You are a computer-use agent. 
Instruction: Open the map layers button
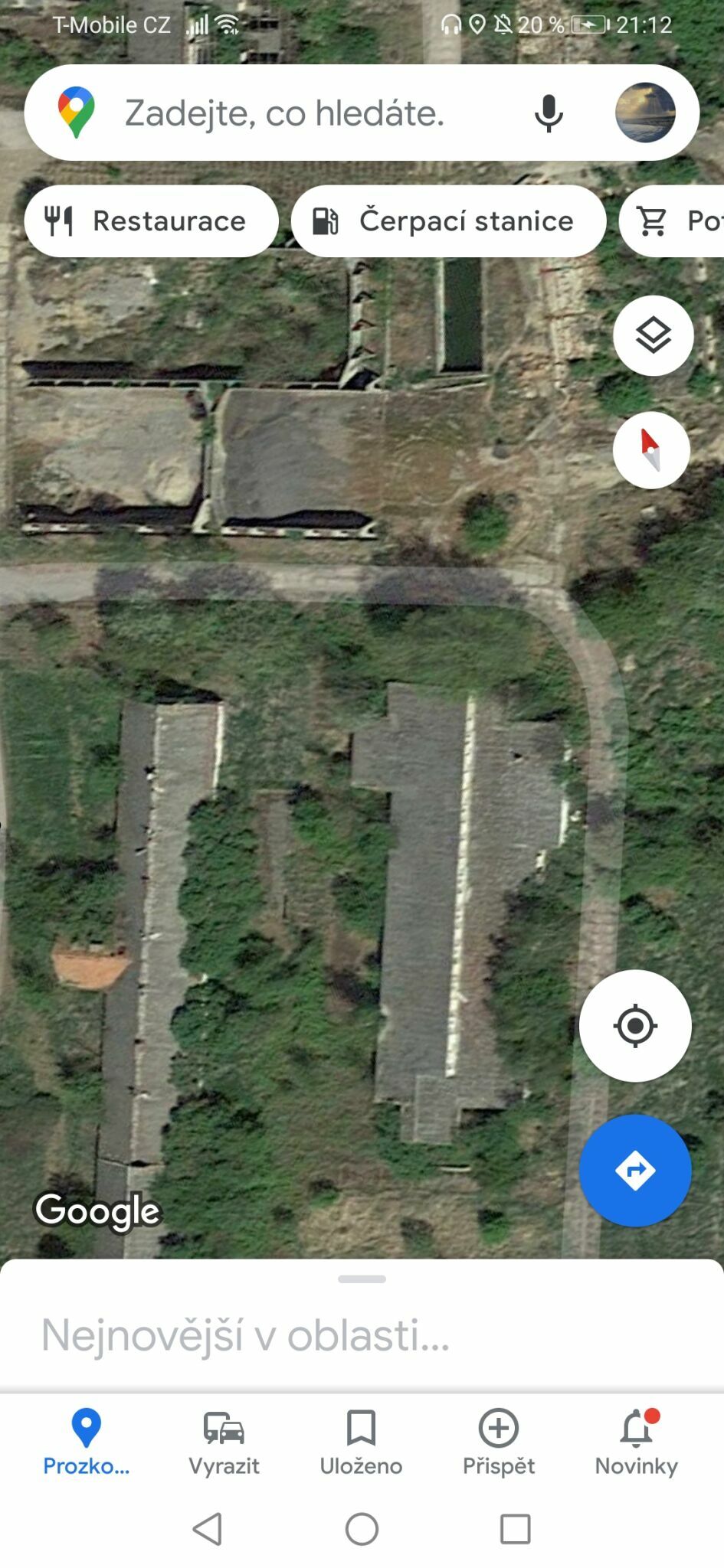[653, 335]
